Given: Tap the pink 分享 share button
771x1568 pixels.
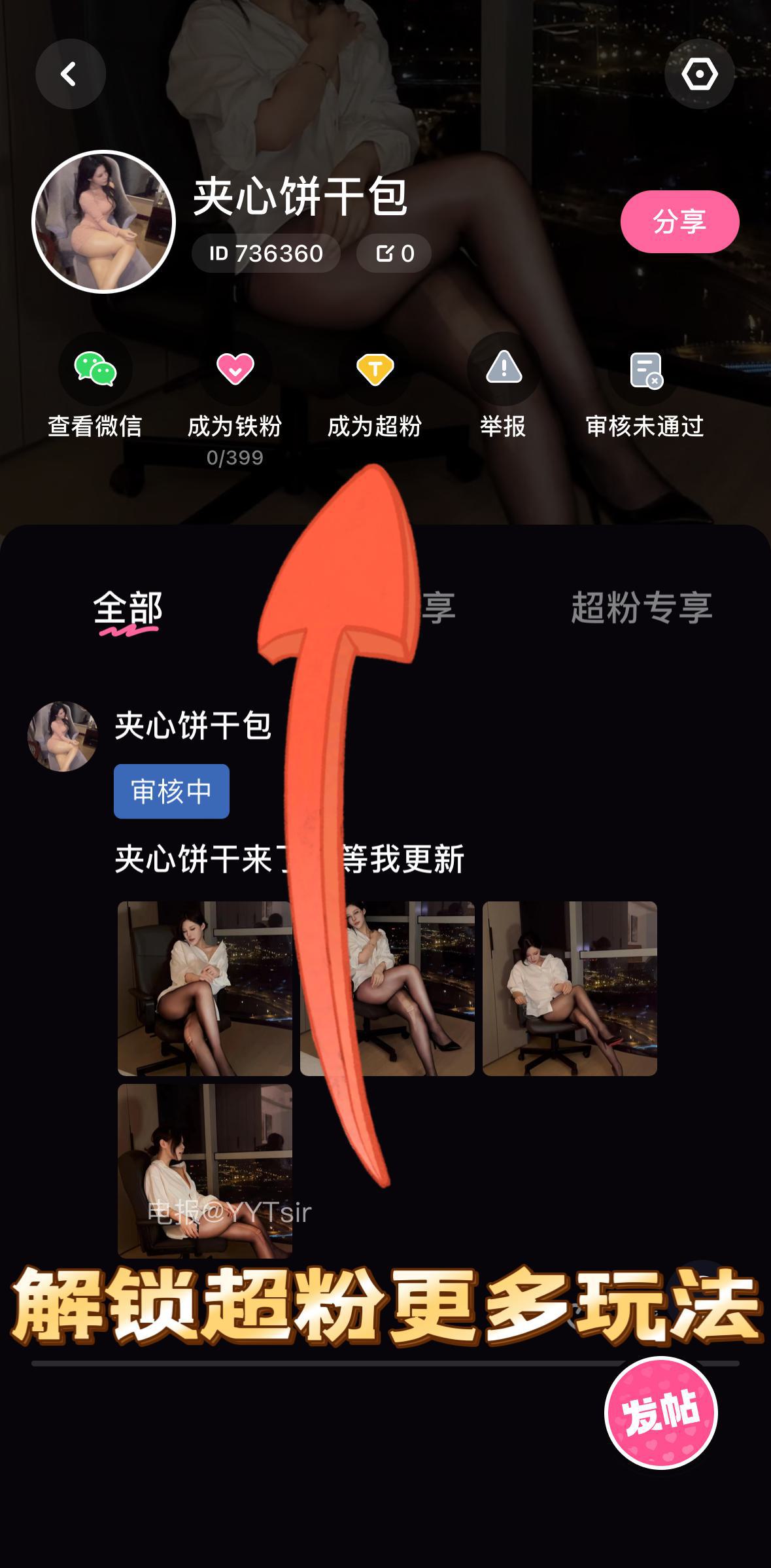Looking at the screenshot, I should pos(679,222).
